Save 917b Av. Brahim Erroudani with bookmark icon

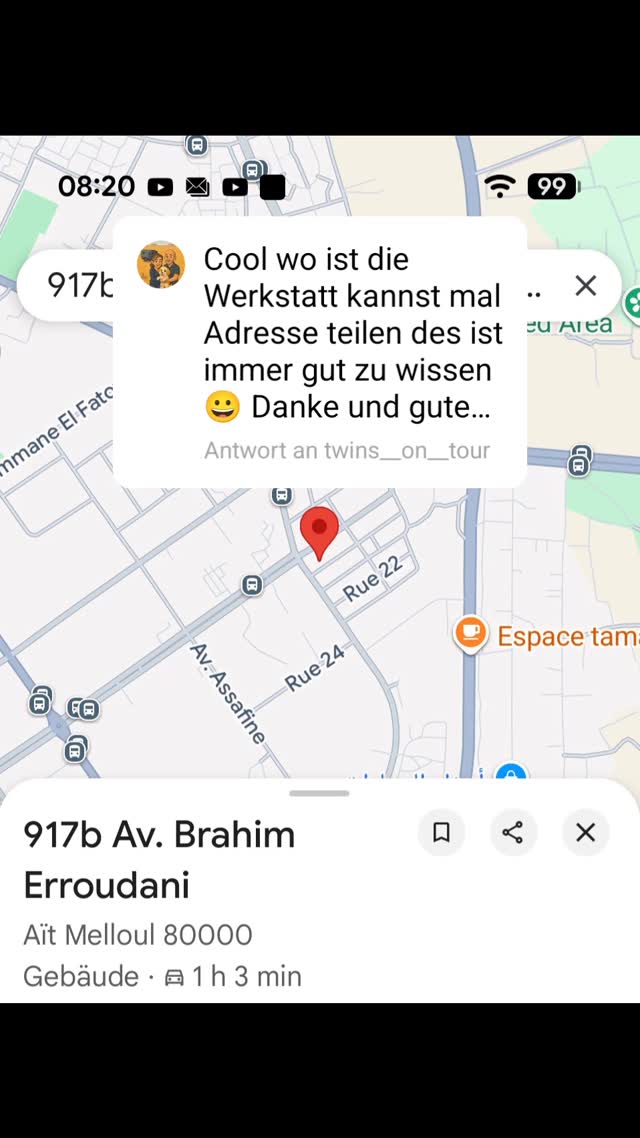[441, 832]
